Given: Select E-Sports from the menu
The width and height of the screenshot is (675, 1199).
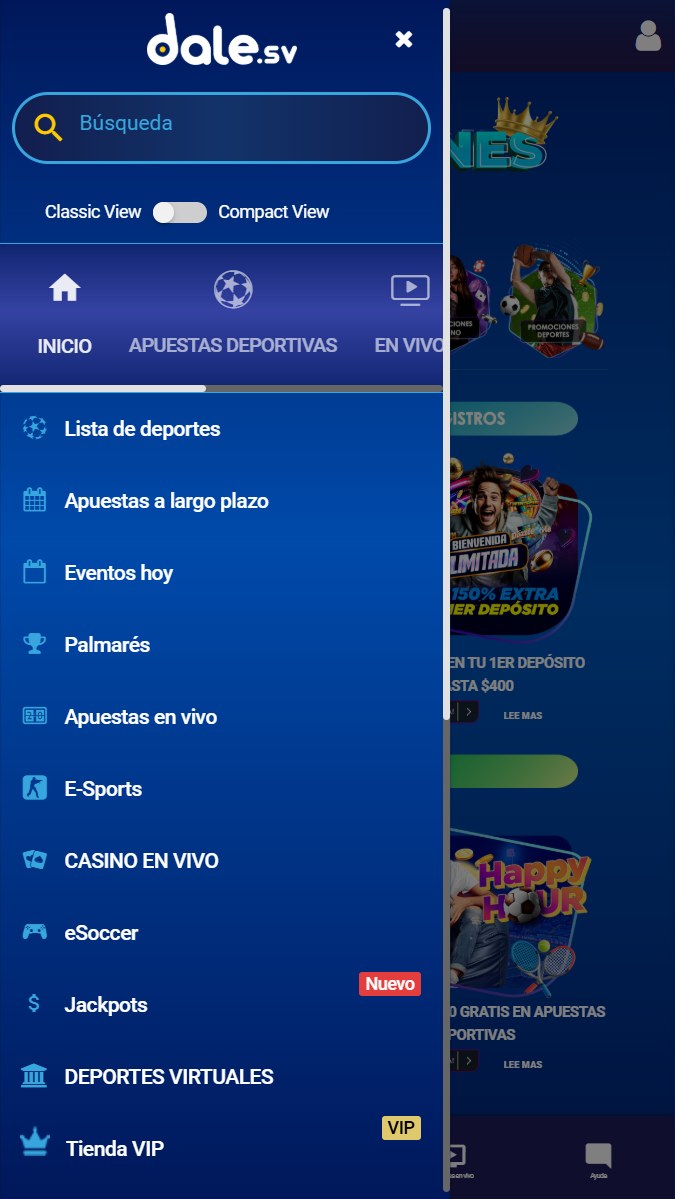Looking at the screenshot, I should tap(221, 788).
